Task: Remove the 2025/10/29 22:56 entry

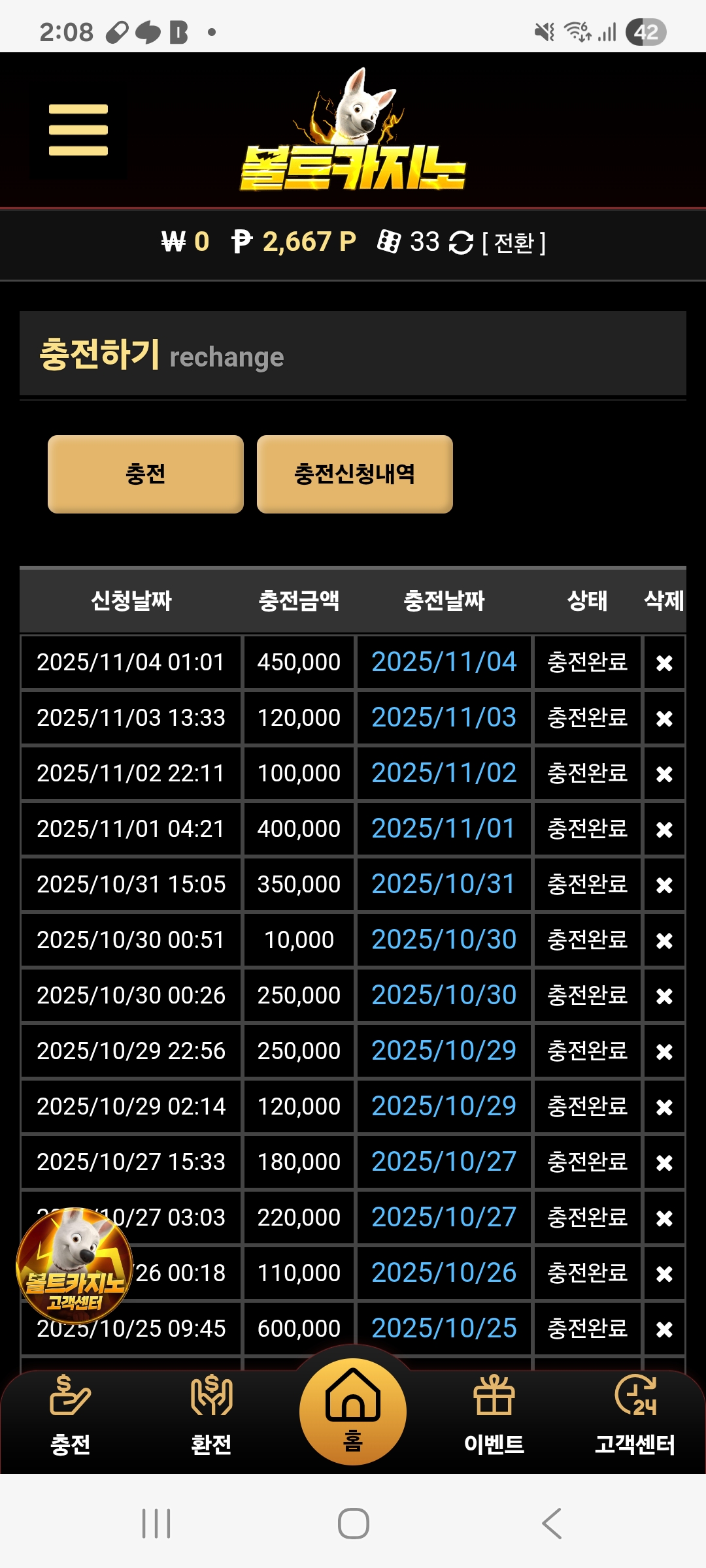Action: (x=664, y=1052)
